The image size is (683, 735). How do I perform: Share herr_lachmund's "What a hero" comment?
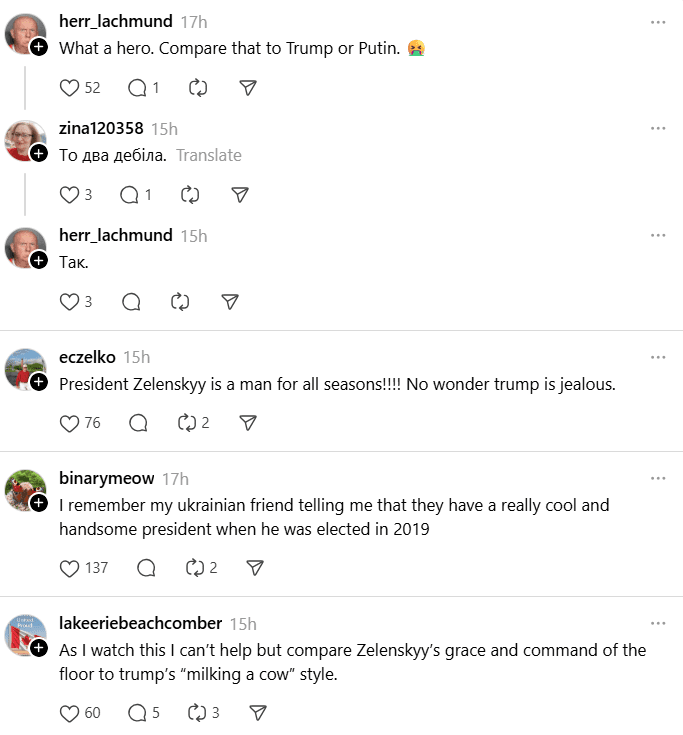point(248,88)
